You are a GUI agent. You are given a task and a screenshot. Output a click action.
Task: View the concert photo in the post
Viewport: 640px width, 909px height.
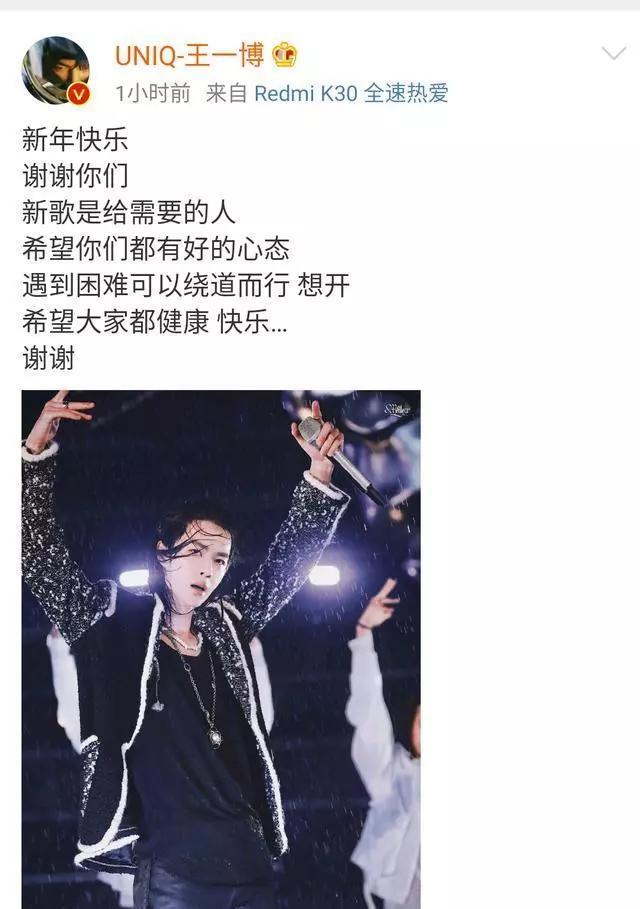tap(221, 648)
